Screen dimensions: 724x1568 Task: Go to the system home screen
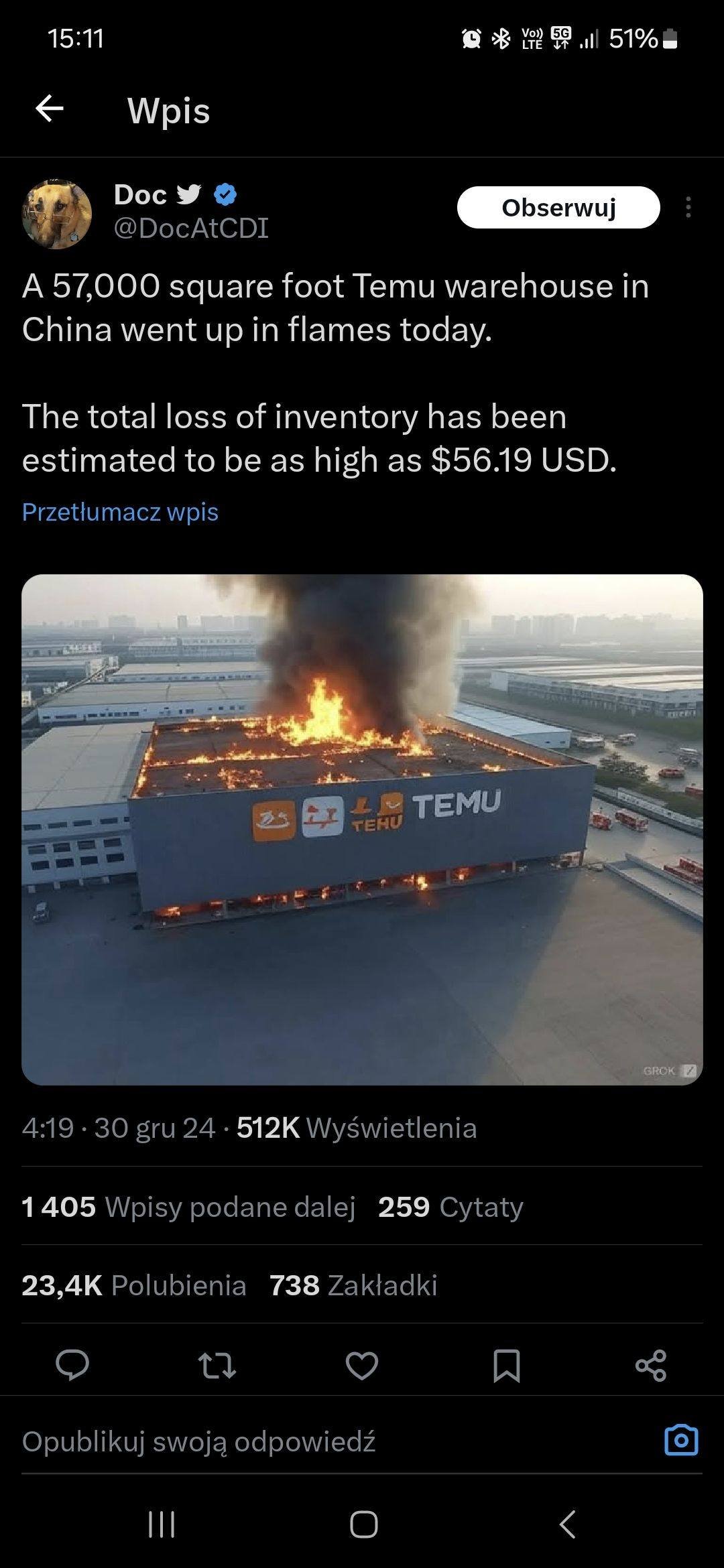[x=363, y=1524]
